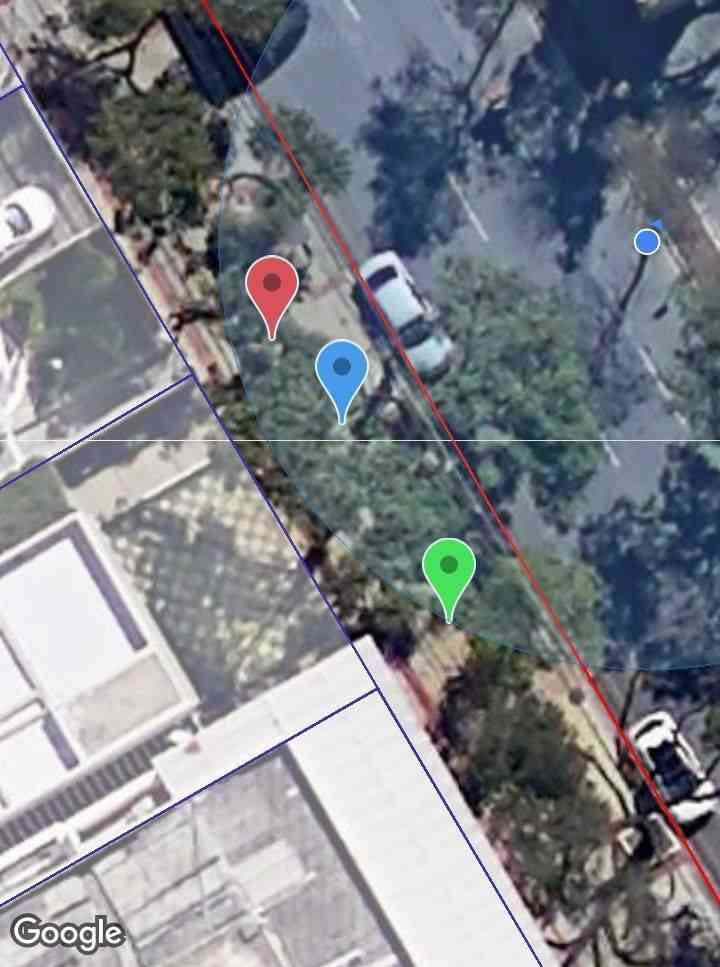Tap the red map pin marker
720x967 pixels.
271,288
